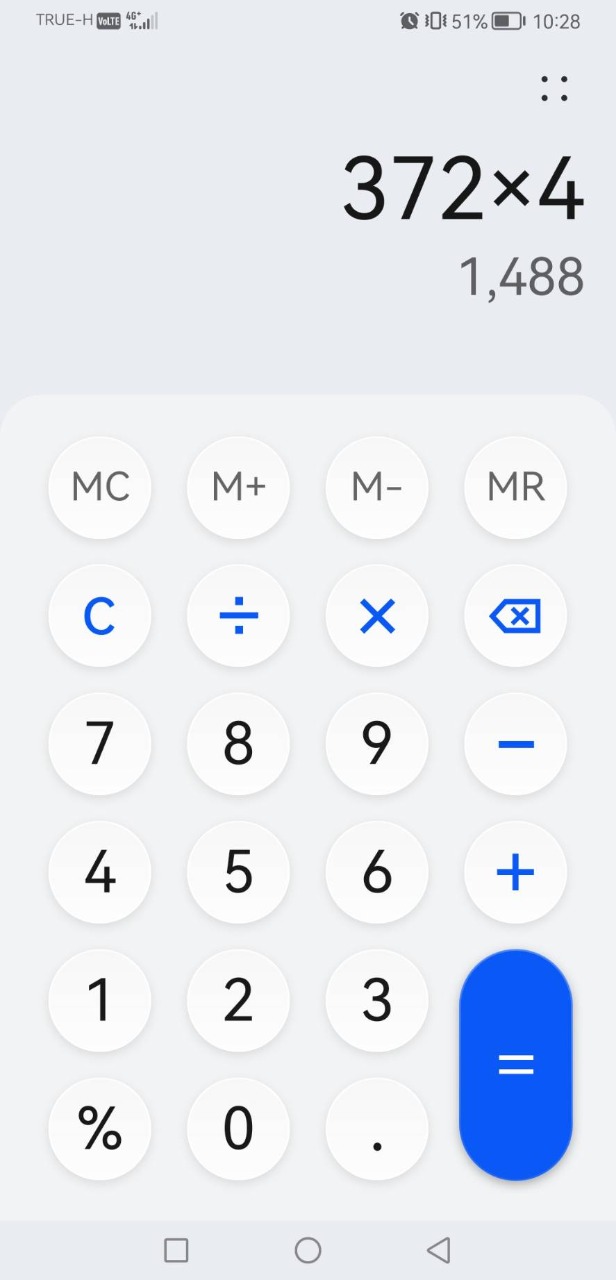The image size is (616, 1280).
Task: Tap the multiply operator key
Action: pos(377,616)
